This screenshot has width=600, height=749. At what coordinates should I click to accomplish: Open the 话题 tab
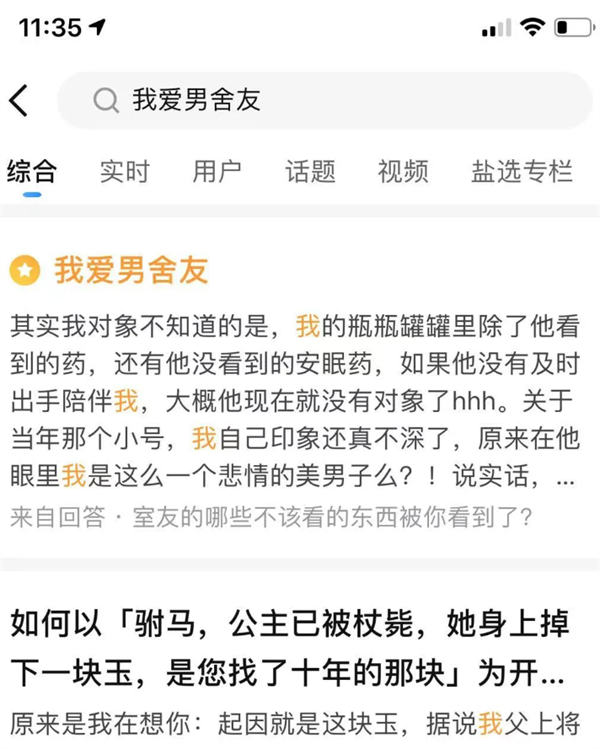tap(310, 171)
